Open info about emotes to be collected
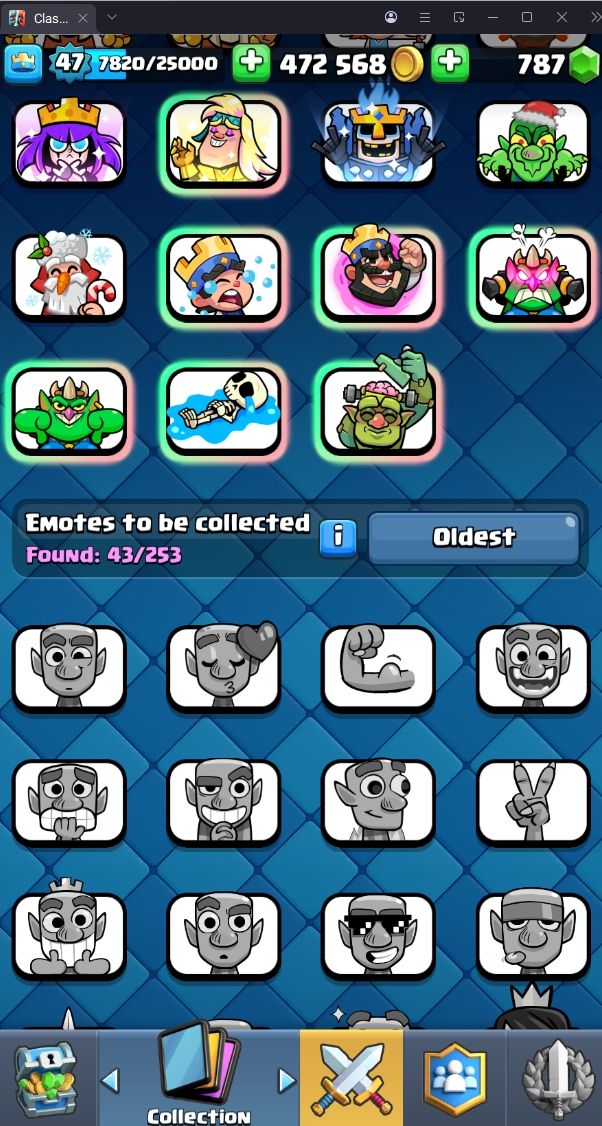Image resolution: width=602 pixels, height=1126 pixels. pos(338,538)
